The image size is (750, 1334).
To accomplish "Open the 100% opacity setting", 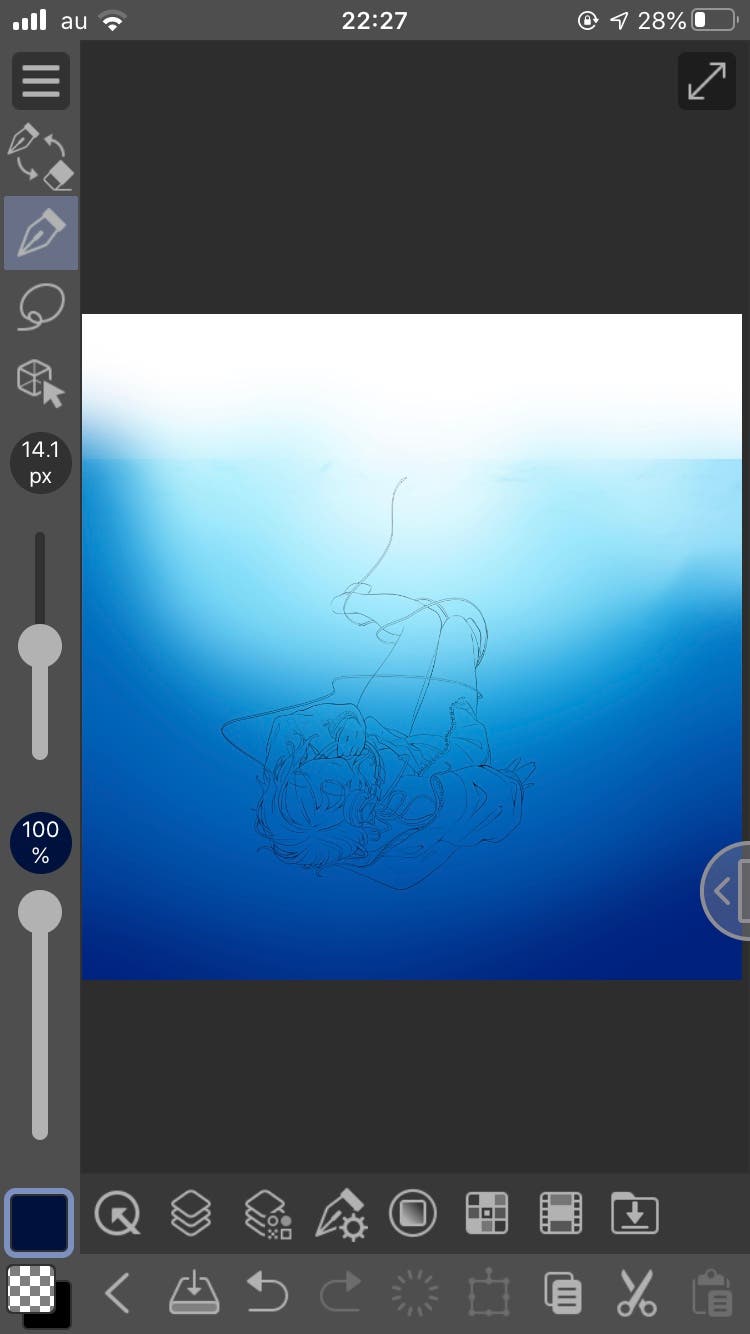I will tap(41, 842).
